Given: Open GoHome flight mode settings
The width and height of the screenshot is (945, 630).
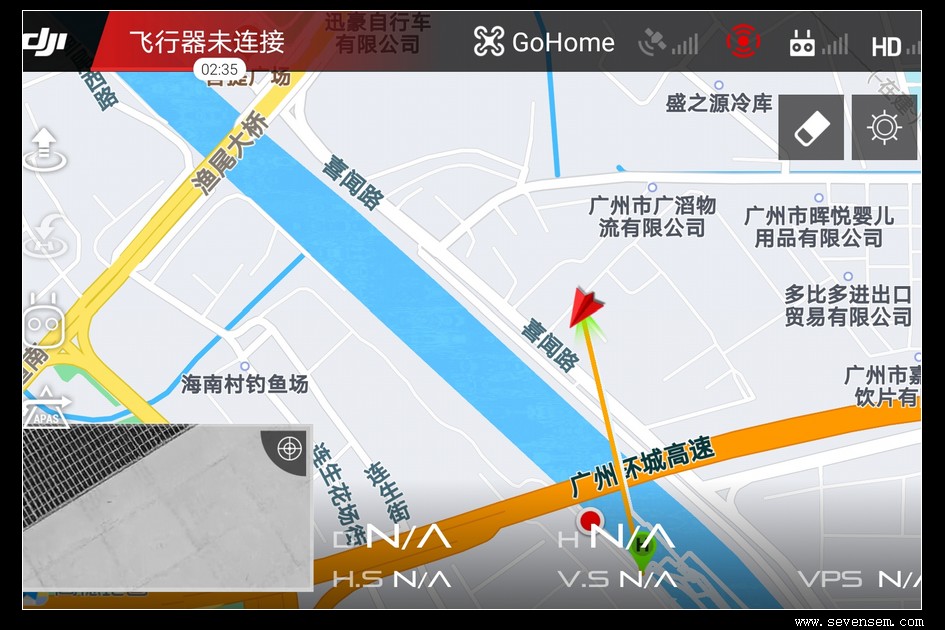Looking at the screenshot, I should pos(544,42).
